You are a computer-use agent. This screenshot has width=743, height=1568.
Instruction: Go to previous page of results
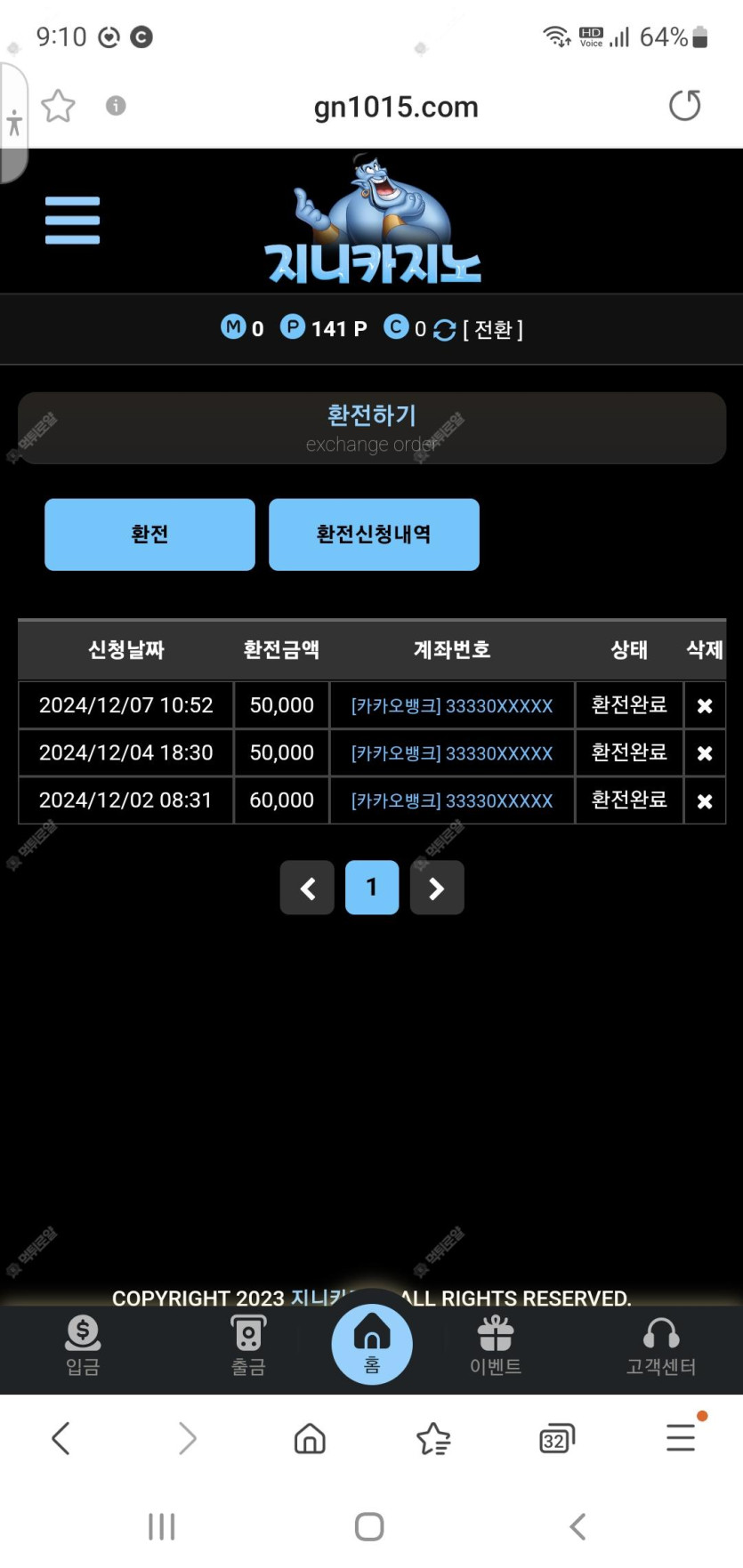307,888
